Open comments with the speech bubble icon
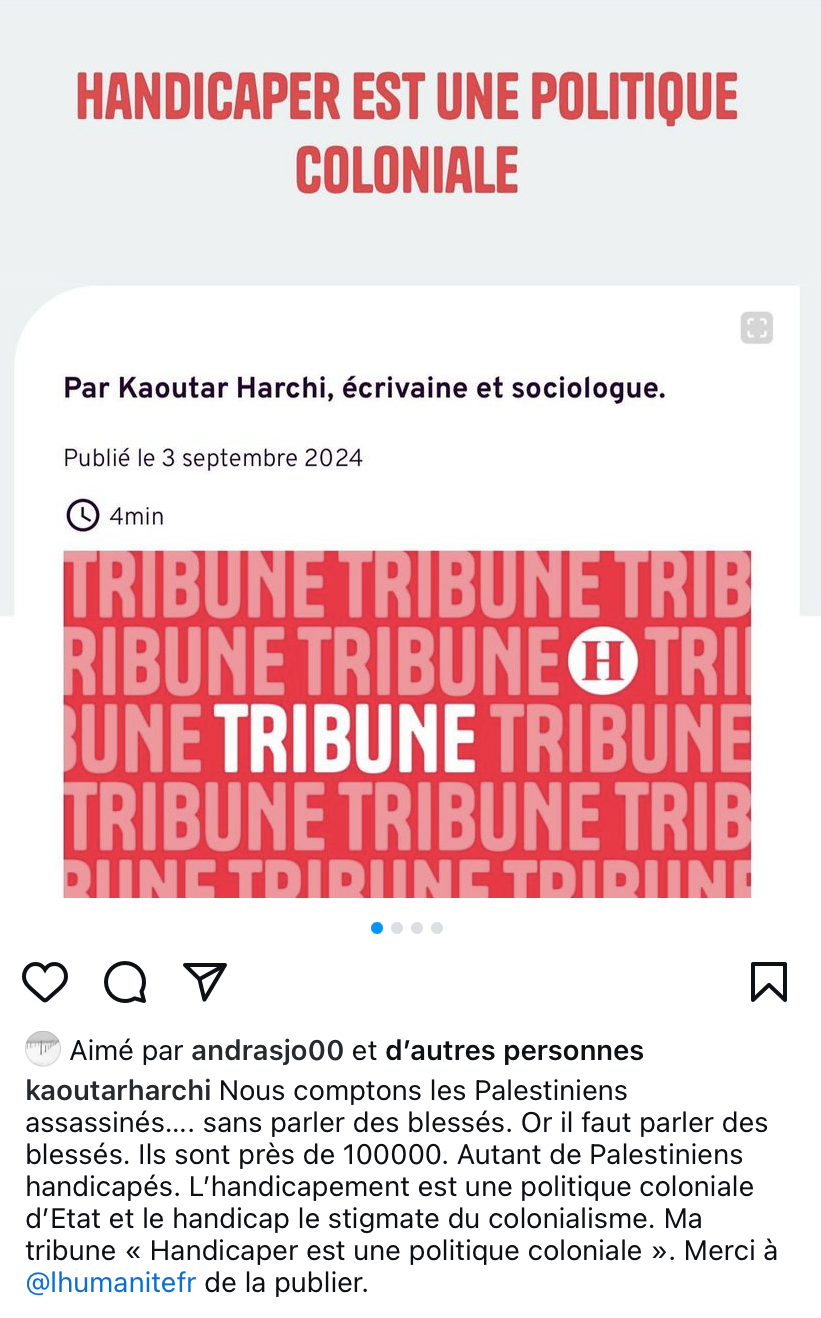Viewport: 821px width, 1318px height. (126, 982)
